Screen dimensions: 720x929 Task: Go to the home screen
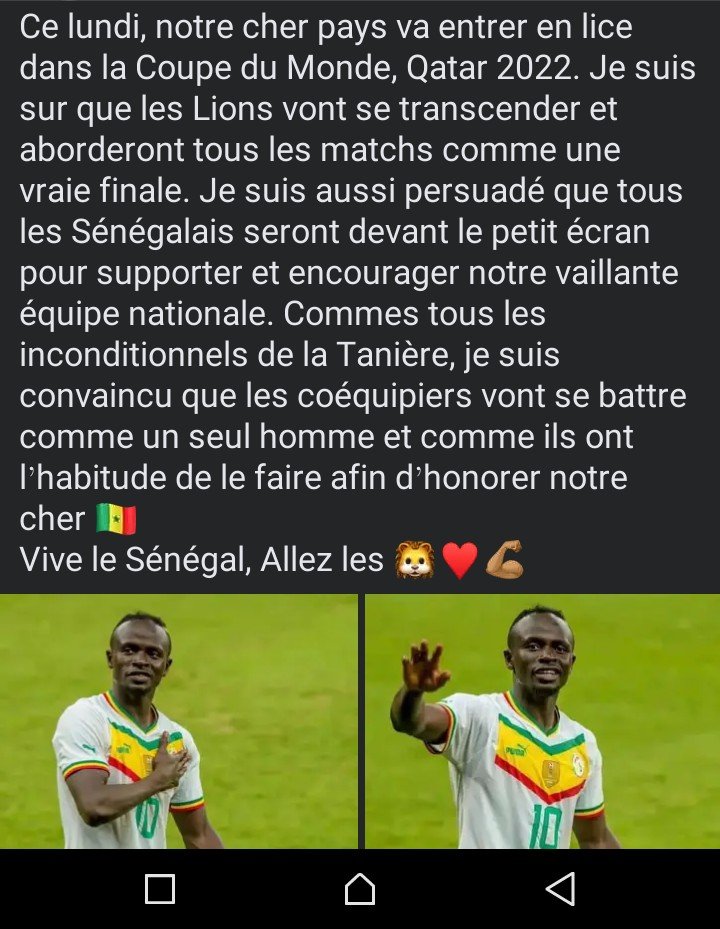click(x=360, y=889)
